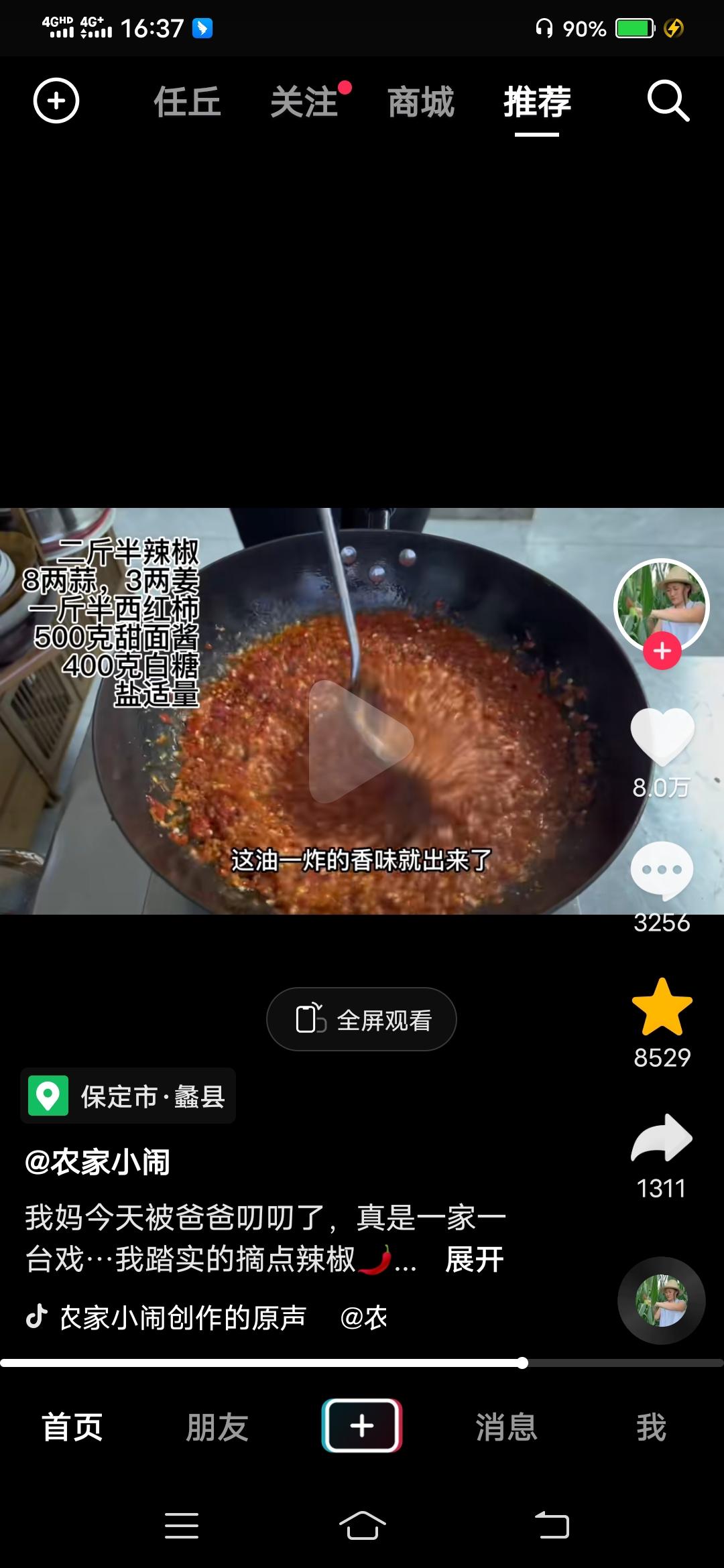Open the 农家小闹创作的原声 sound link

coord(181,1317)
